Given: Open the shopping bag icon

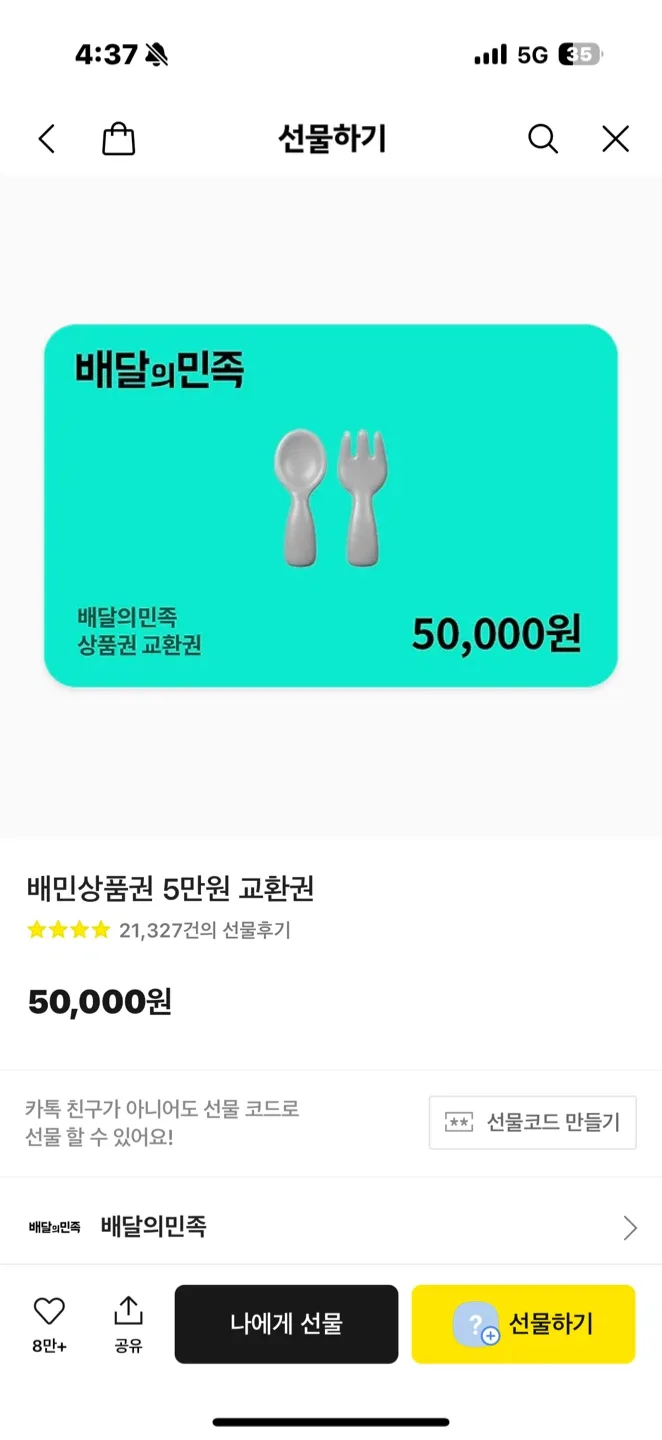Looking at the screenshot, I should (118, 139).
